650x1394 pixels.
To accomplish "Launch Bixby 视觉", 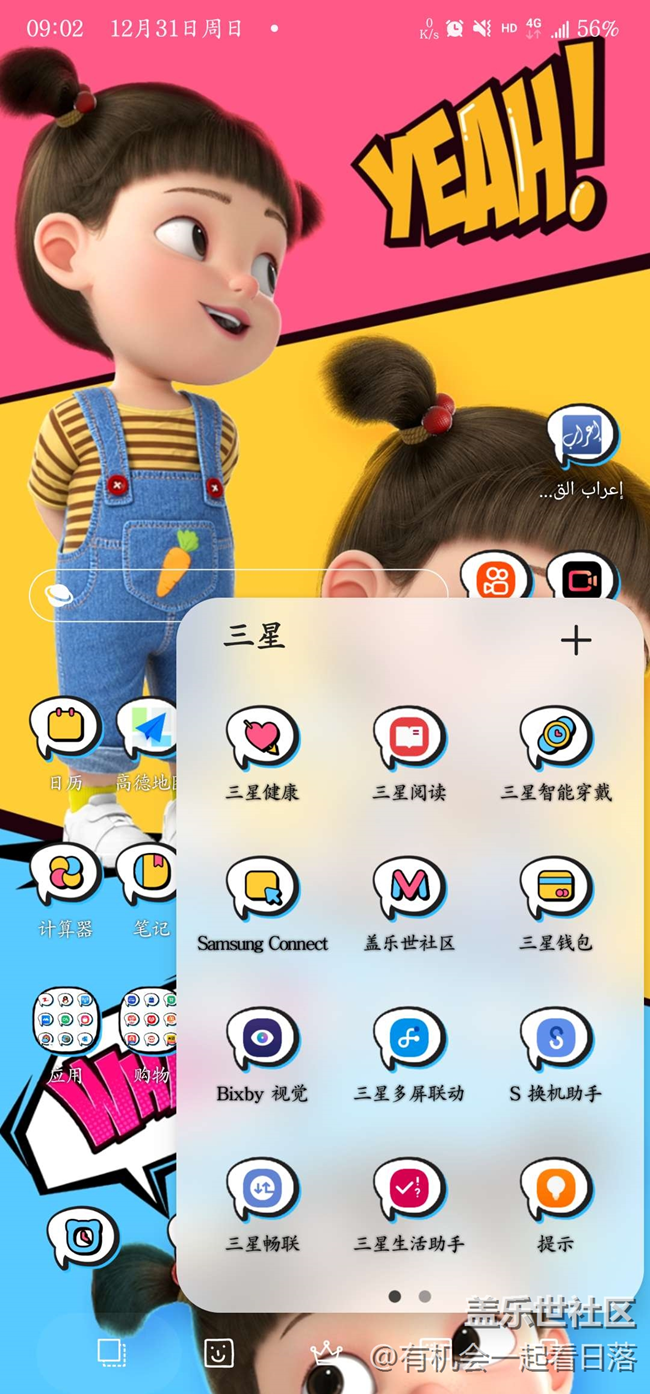I will click(x=262, y=1039).
